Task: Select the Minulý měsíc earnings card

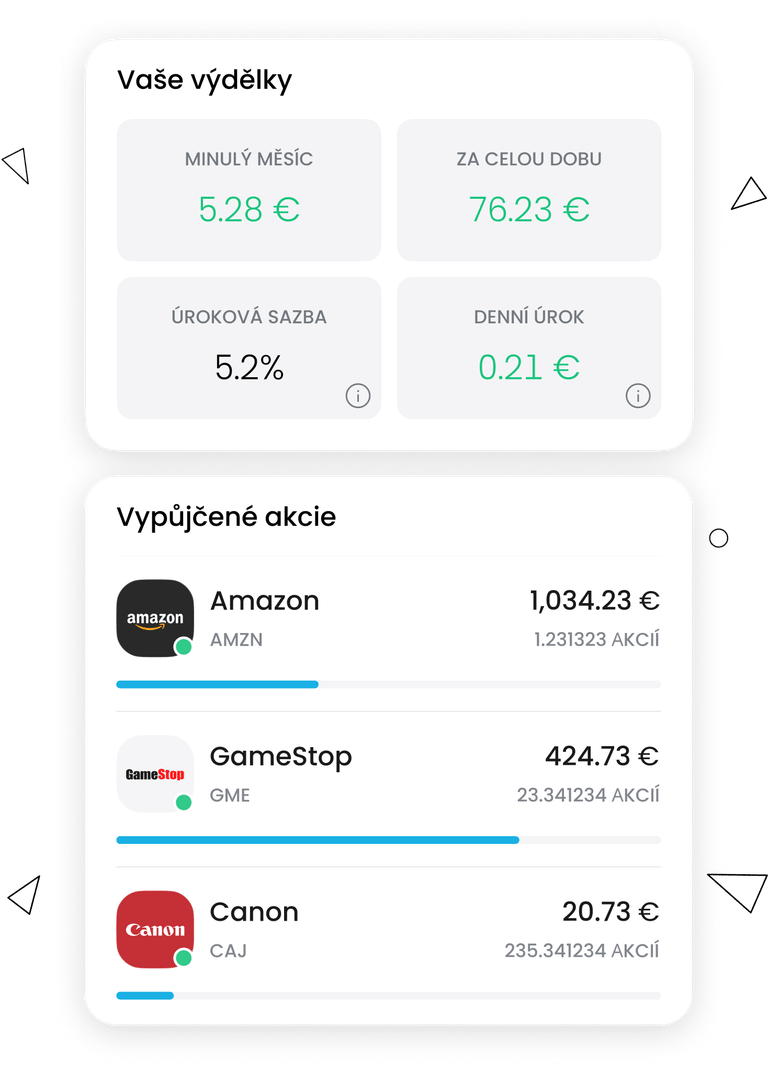Action: (249, 189)
